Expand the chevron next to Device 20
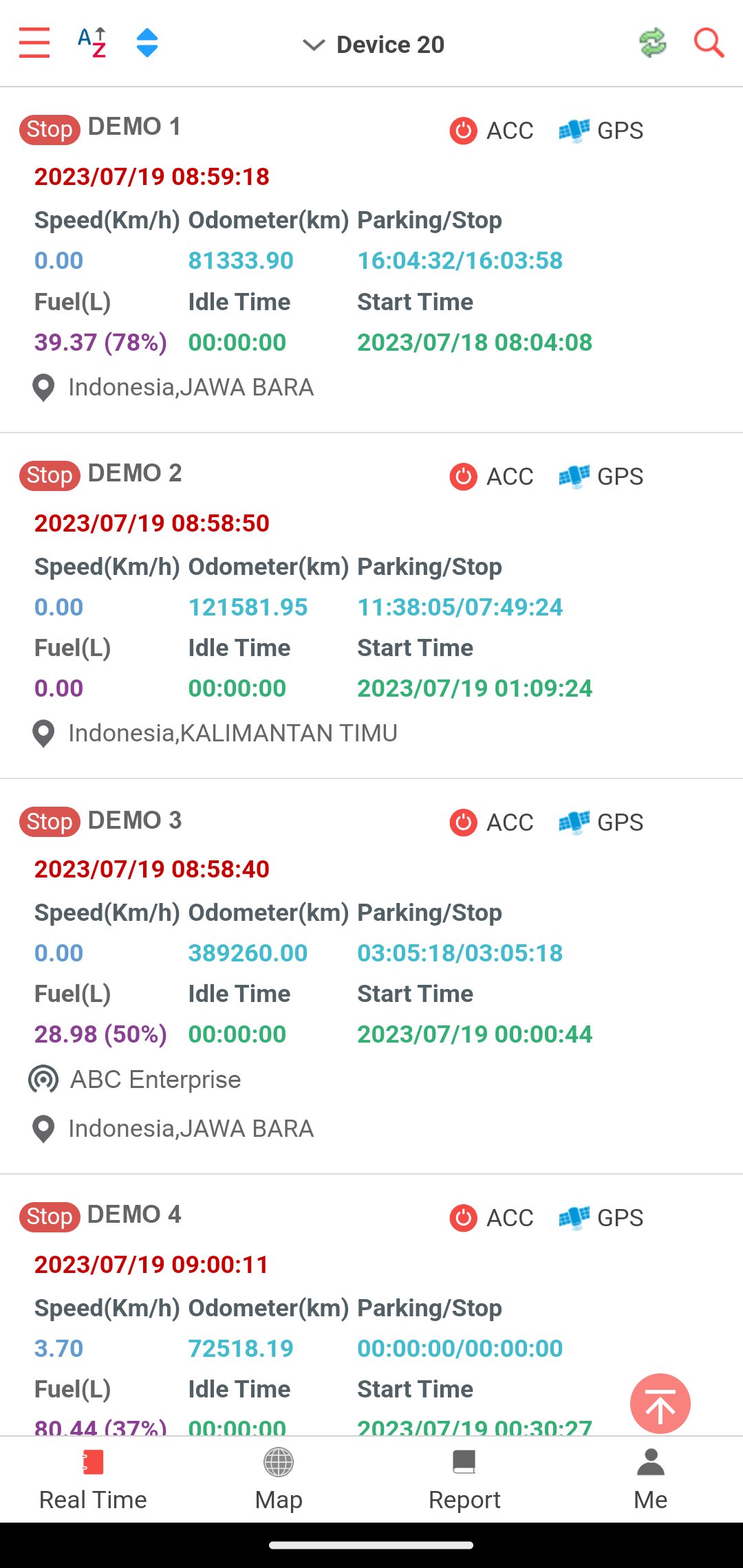 [314, 44]
